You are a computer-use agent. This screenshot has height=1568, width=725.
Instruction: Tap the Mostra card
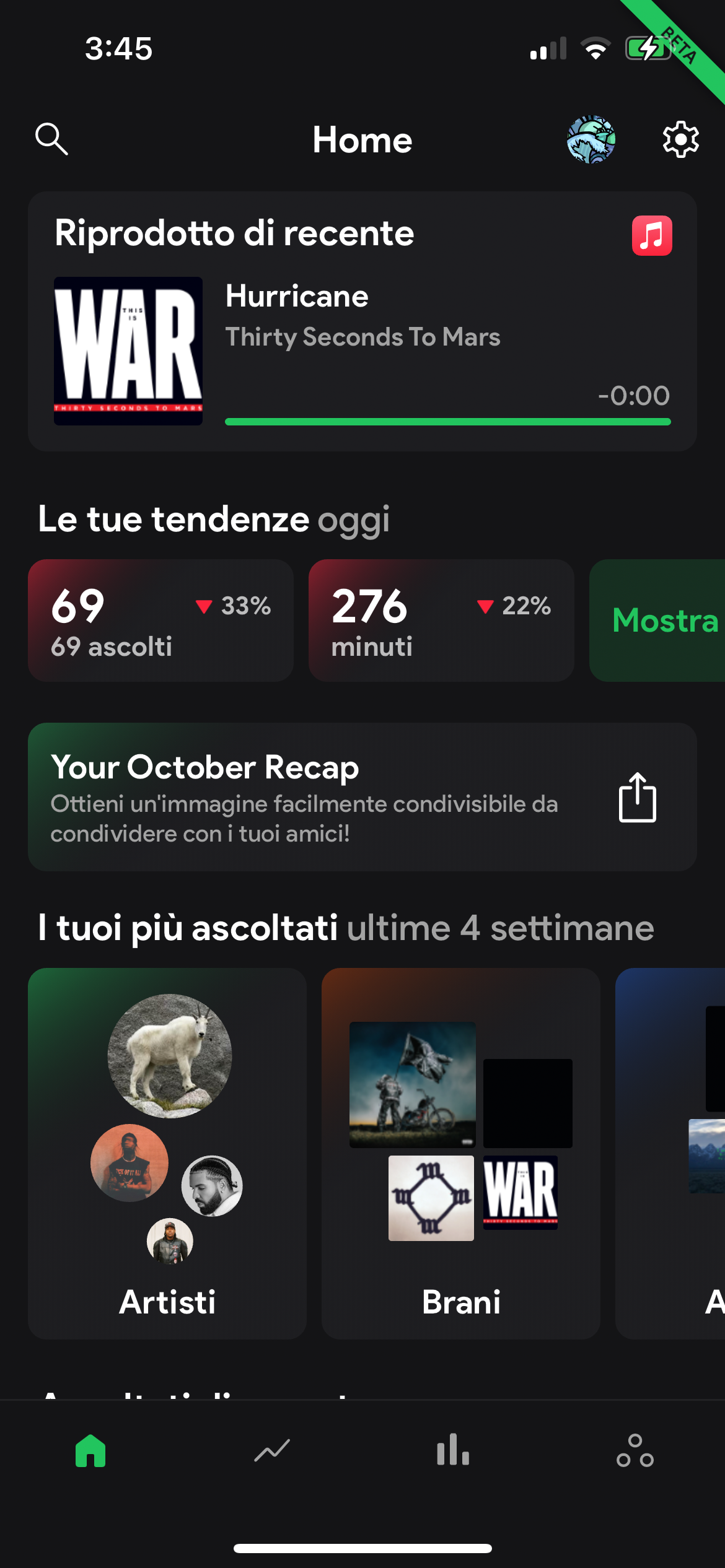click(664, 621)
